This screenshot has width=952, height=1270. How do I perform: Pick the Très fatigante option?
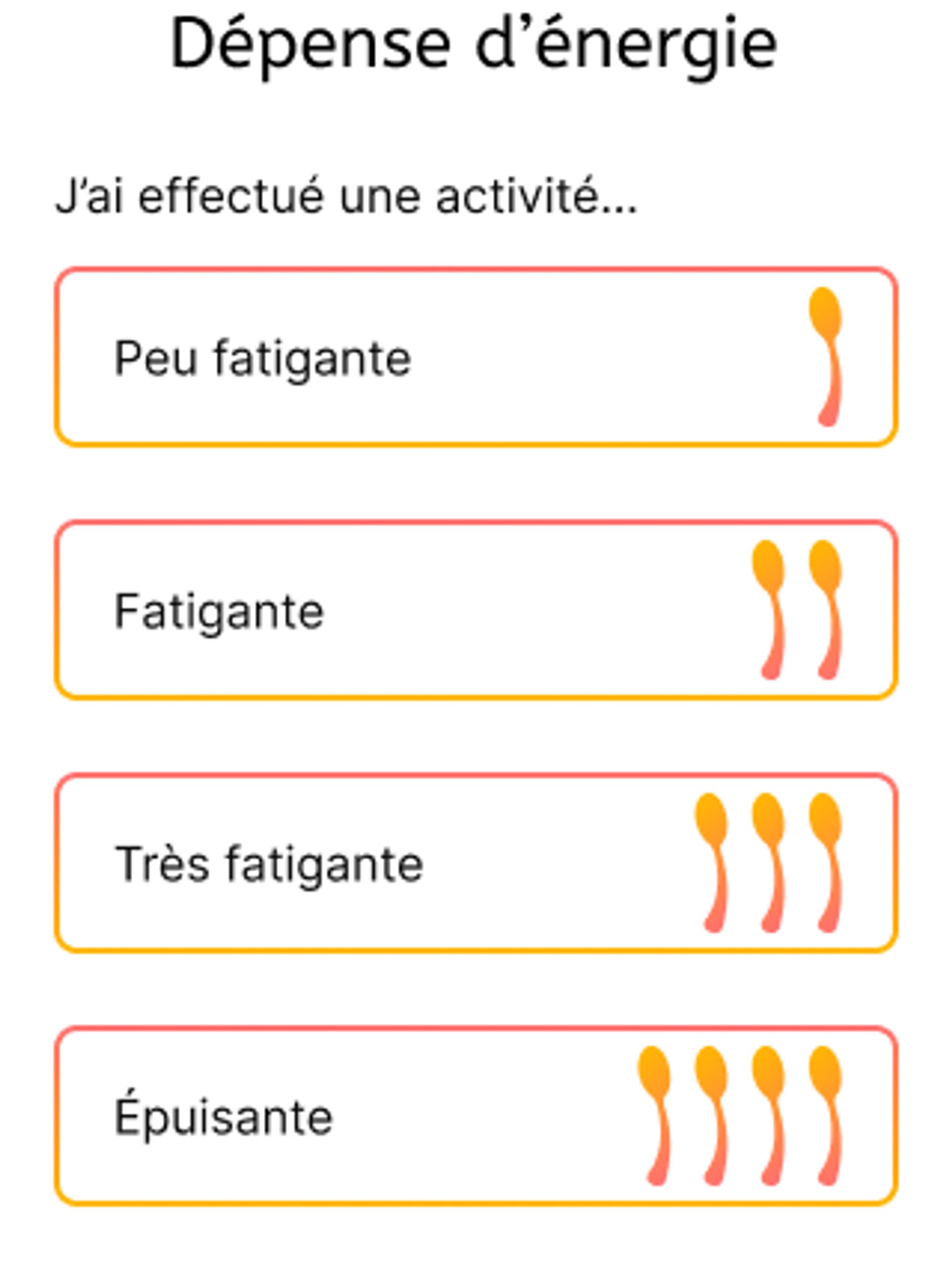pyautogui.click(x=475, y=862)
